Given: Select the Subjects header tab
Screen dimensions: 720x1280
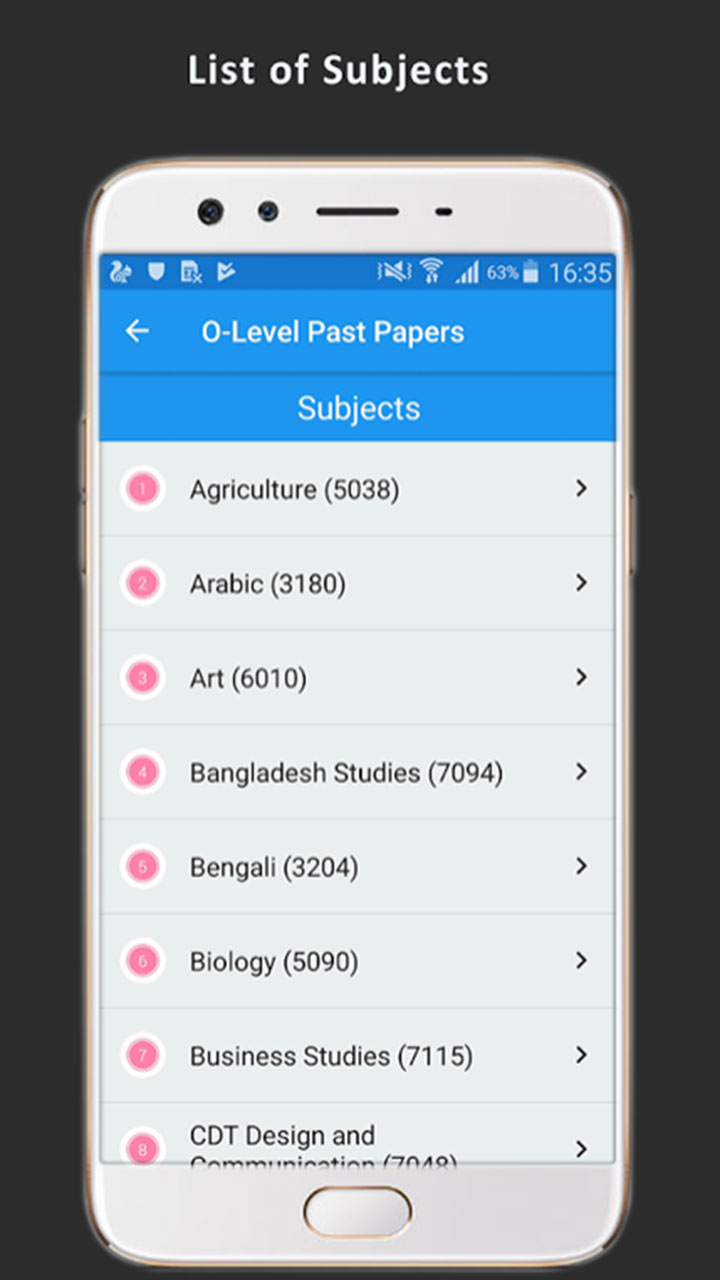Looking at the screenshot, I should click(x=357, y=407).
